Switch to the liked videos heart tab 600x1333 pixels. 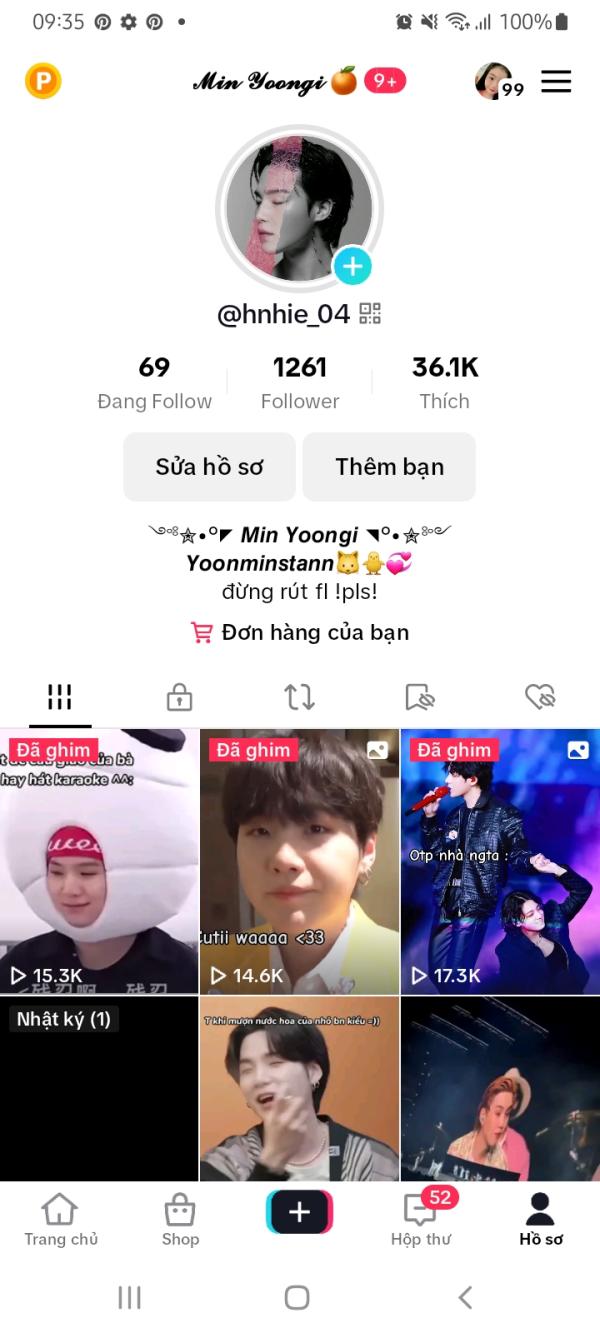[x=540, y=697]
